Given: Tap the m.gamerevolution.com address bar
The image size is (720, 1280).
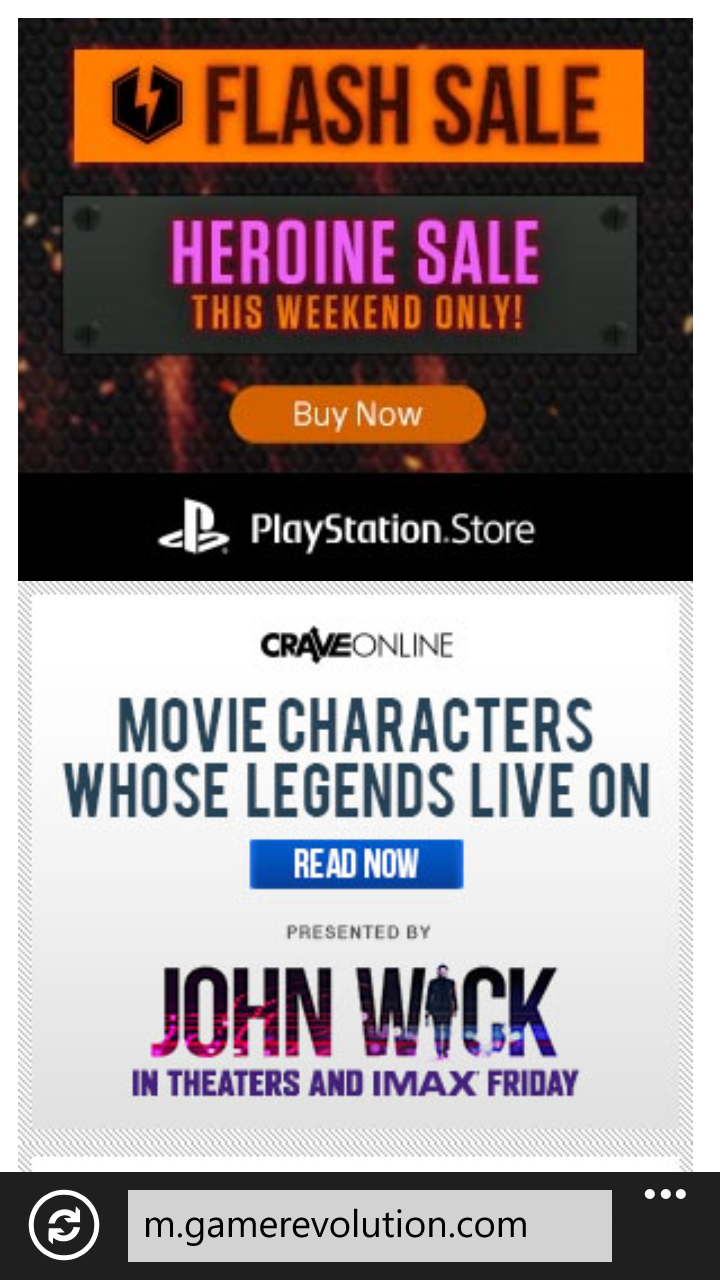Looking at the screenshot, I should tap(369, 1225).
